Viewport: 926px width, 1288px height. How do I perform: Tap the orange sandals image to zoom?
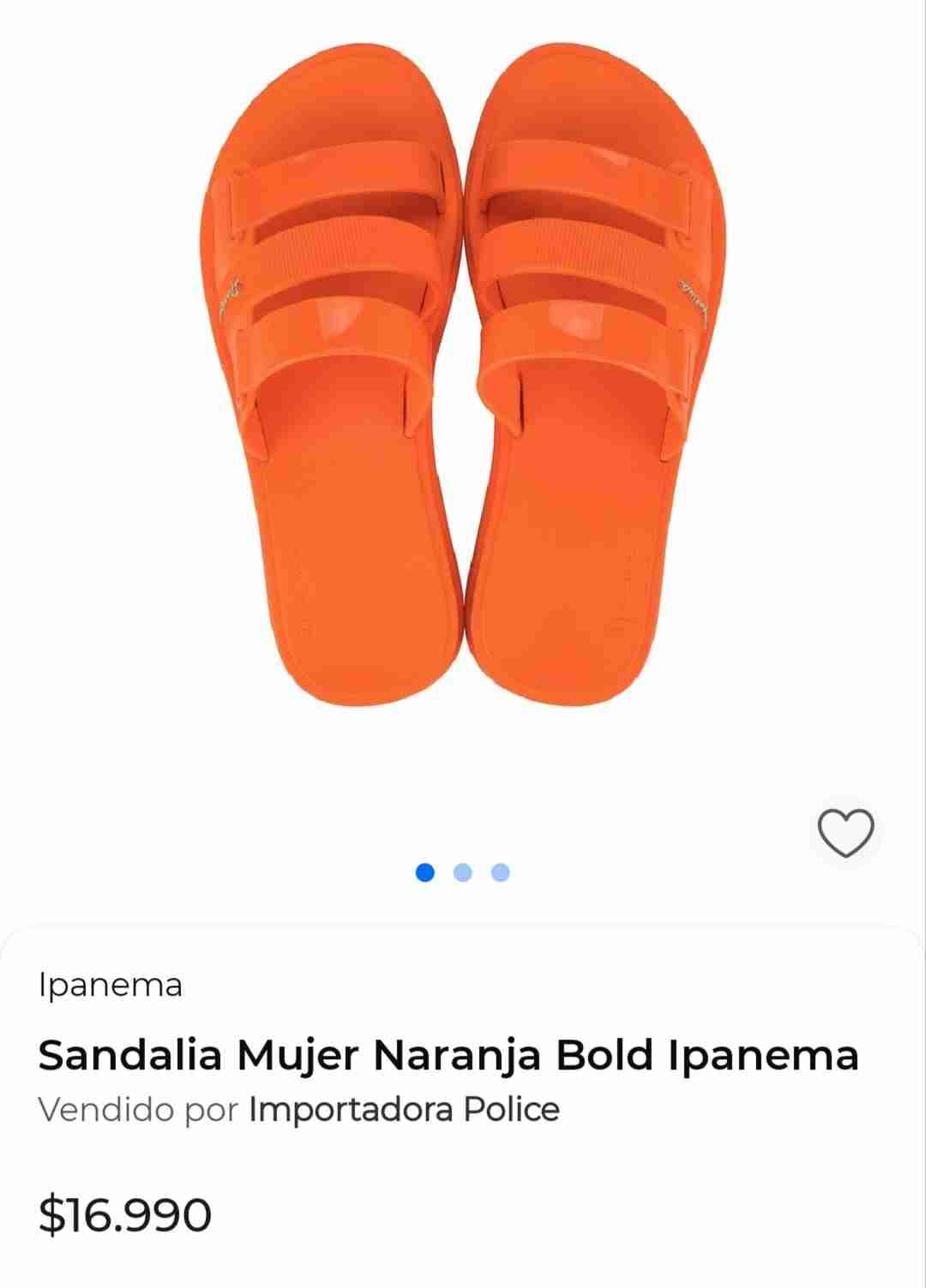pyautogui.click(x=463, y=368)
